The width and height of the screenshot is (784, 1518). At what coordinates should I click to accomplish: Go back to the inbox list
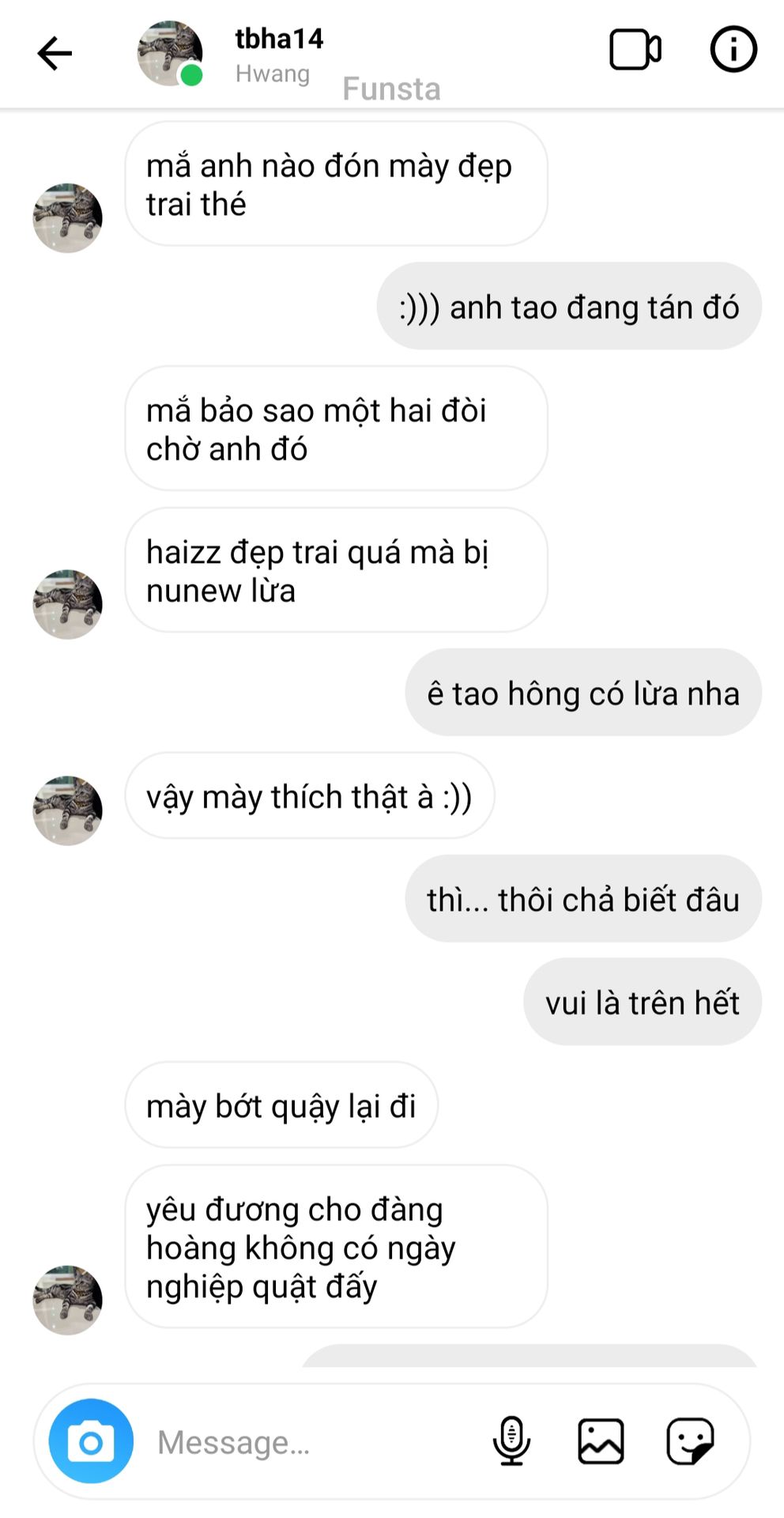click(54, 54)
